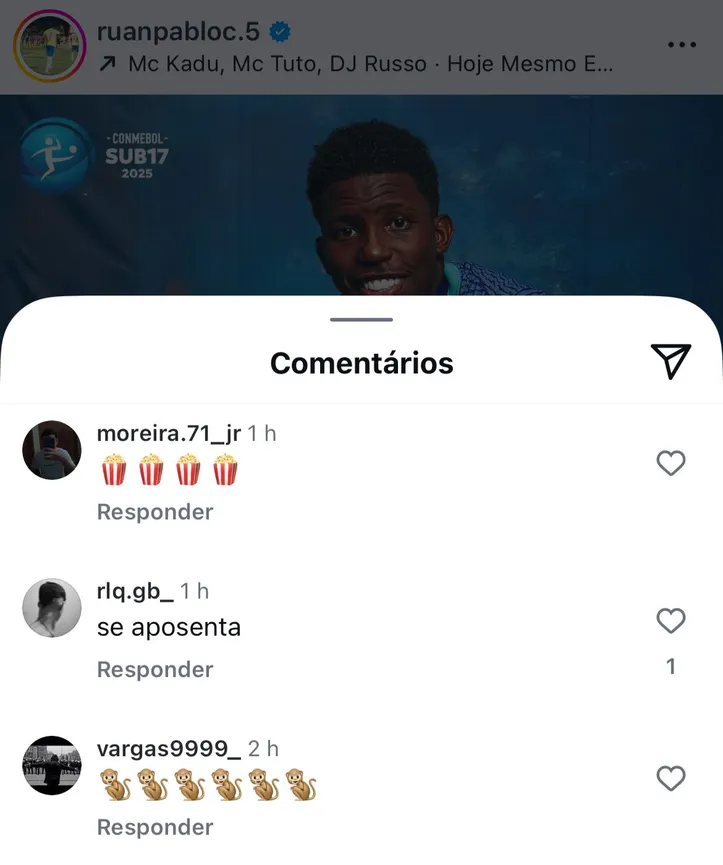The height and width of the screenshot is (865, 723).
Task: Reply to vargas9999_'s comment
Action: tap(155, 827)
